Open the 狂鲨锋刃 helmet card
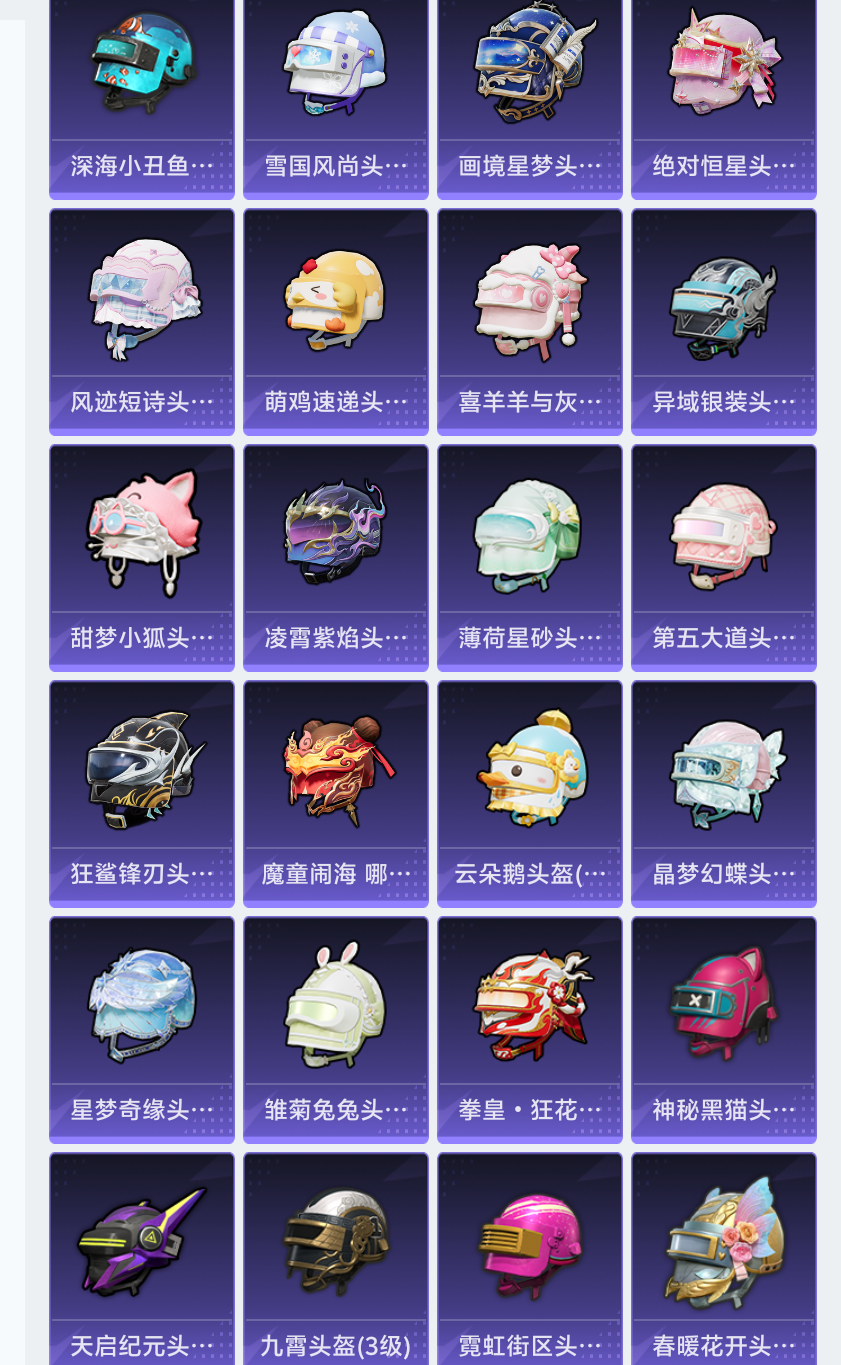841x1365 pixels. [x=142, y=794]
